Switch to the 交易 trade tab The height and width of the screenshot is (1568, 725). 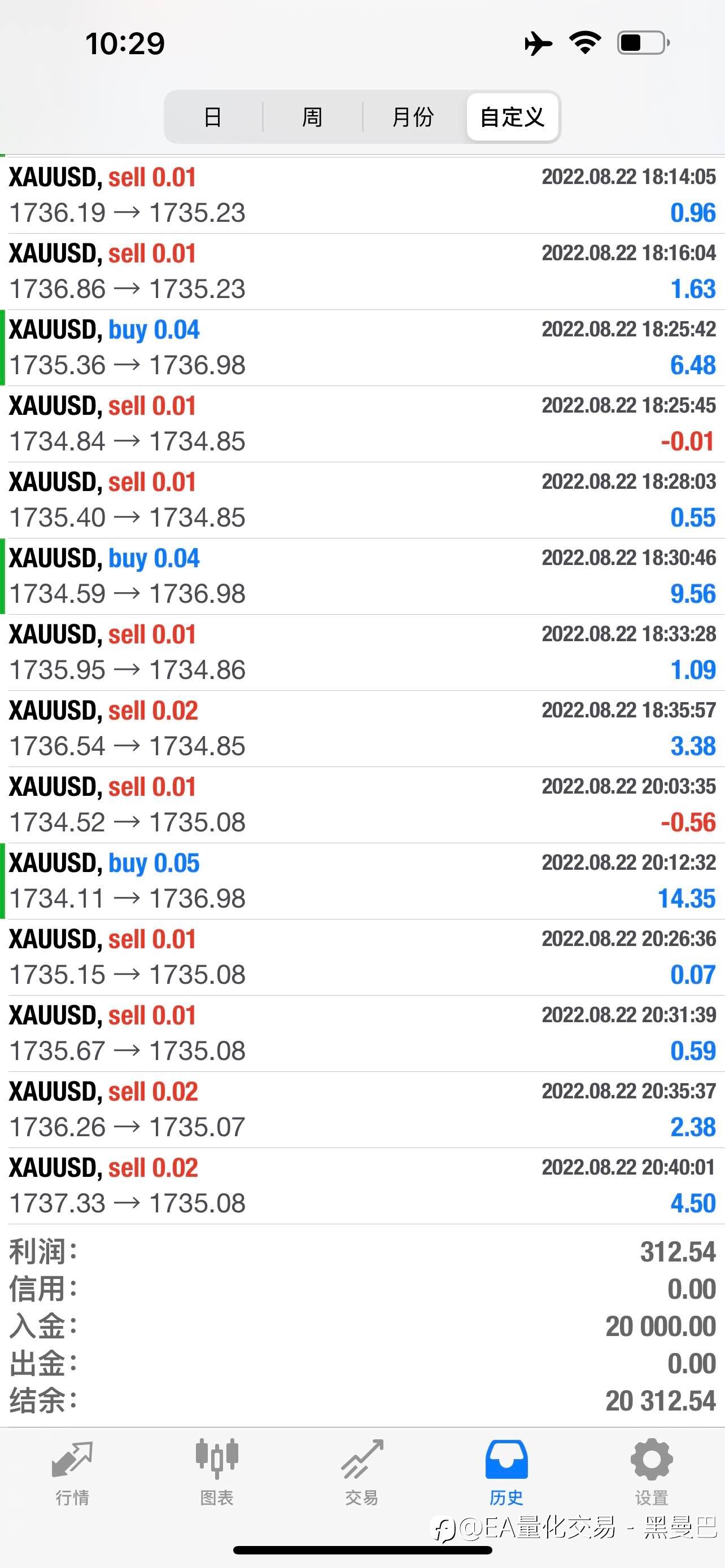click(361, 1472)
